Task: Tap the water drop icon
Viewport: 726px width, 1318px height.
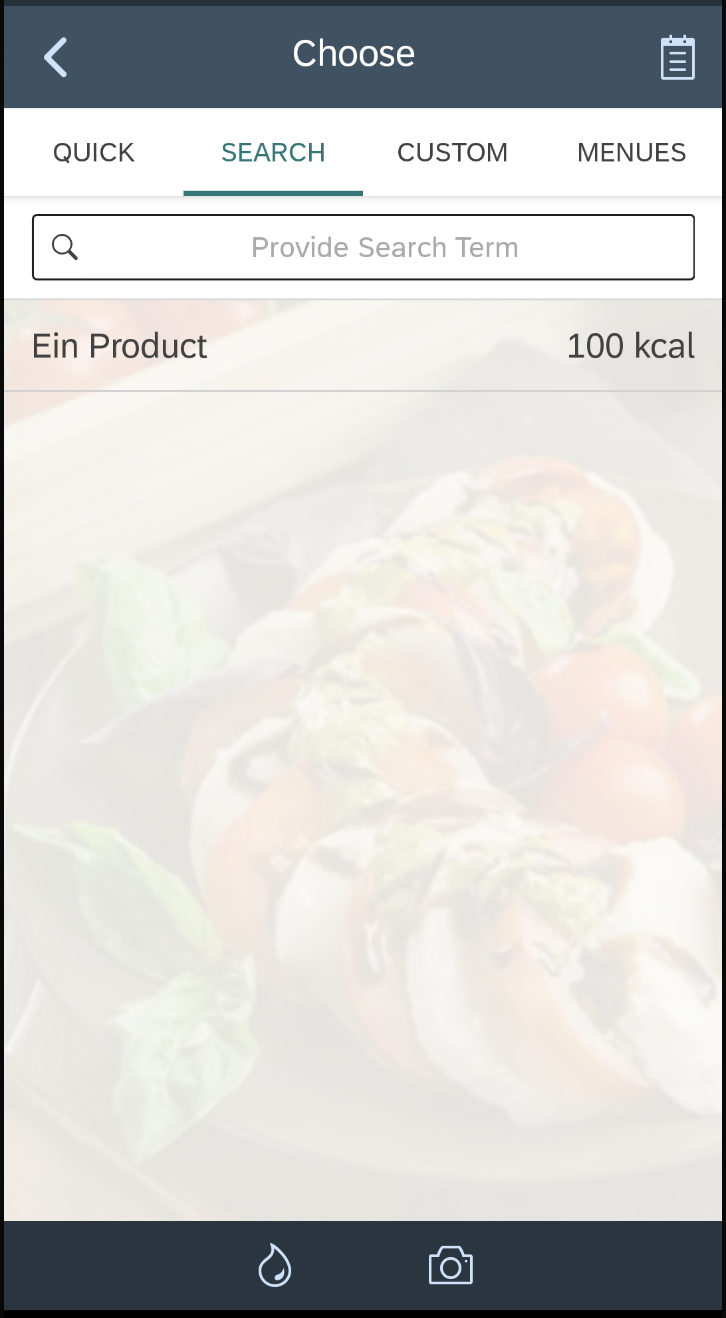Action: [x=274, y=1266]
